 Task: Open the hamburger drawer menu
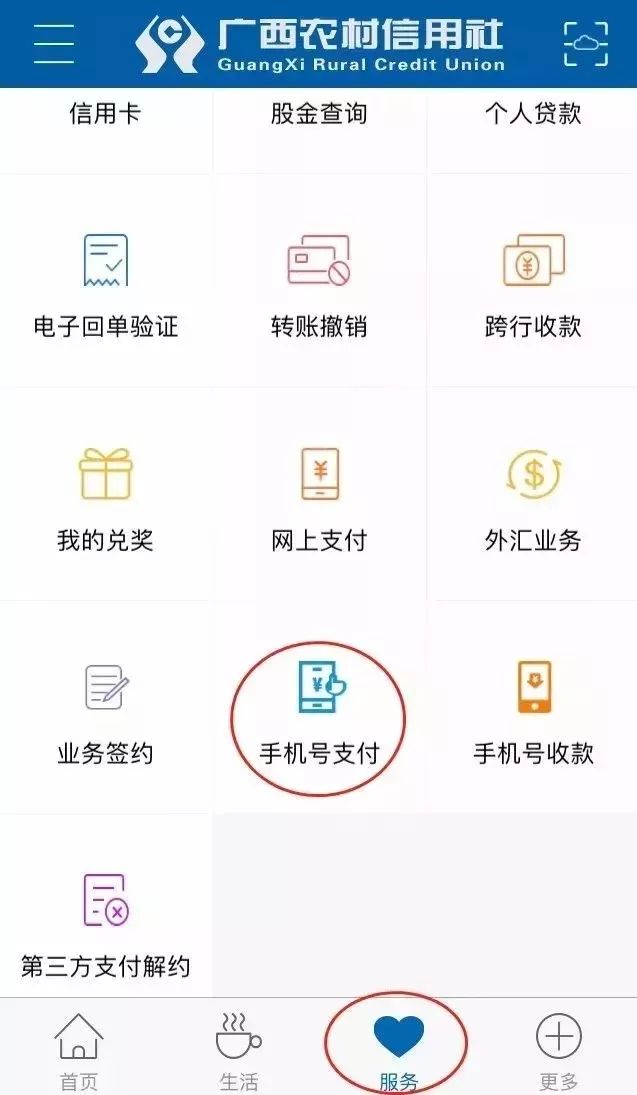click(x=54, y=43)
